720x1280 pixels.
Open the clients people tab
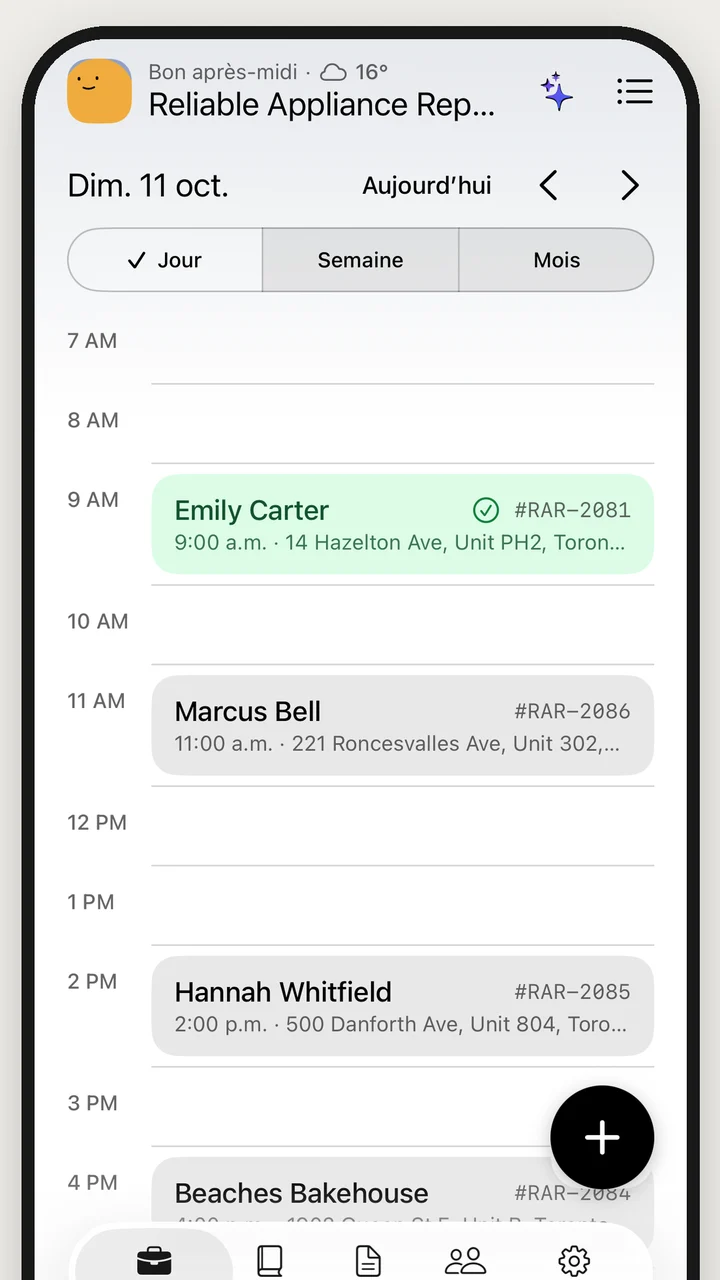click(x=465, y=1260)
